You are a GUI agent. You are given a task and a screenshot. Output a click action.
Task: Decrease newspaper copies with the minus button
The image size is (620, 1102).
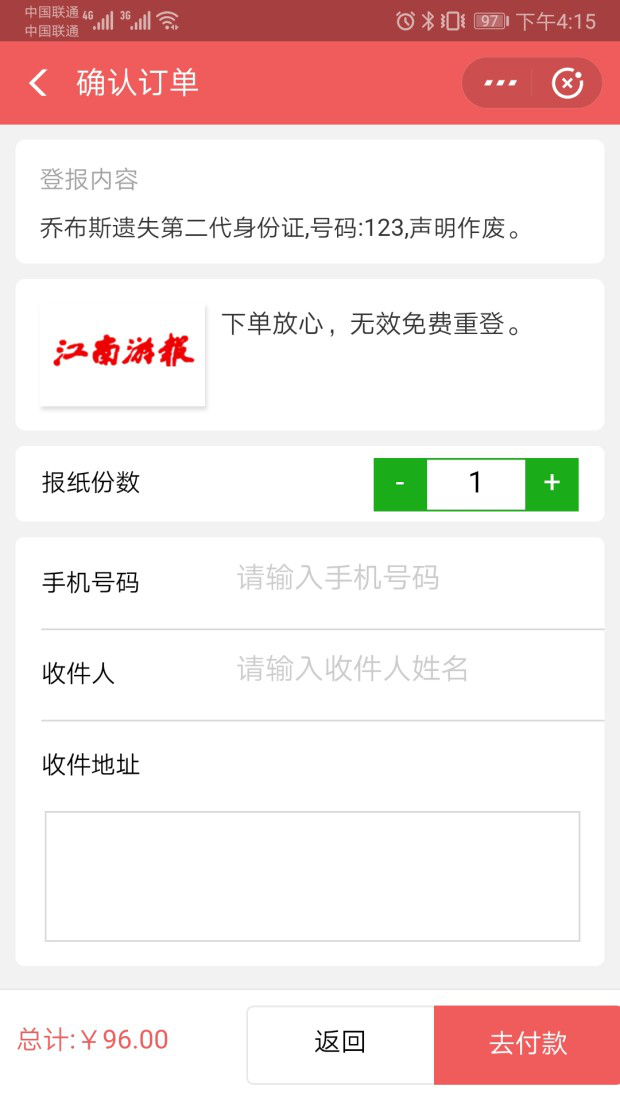400,484
